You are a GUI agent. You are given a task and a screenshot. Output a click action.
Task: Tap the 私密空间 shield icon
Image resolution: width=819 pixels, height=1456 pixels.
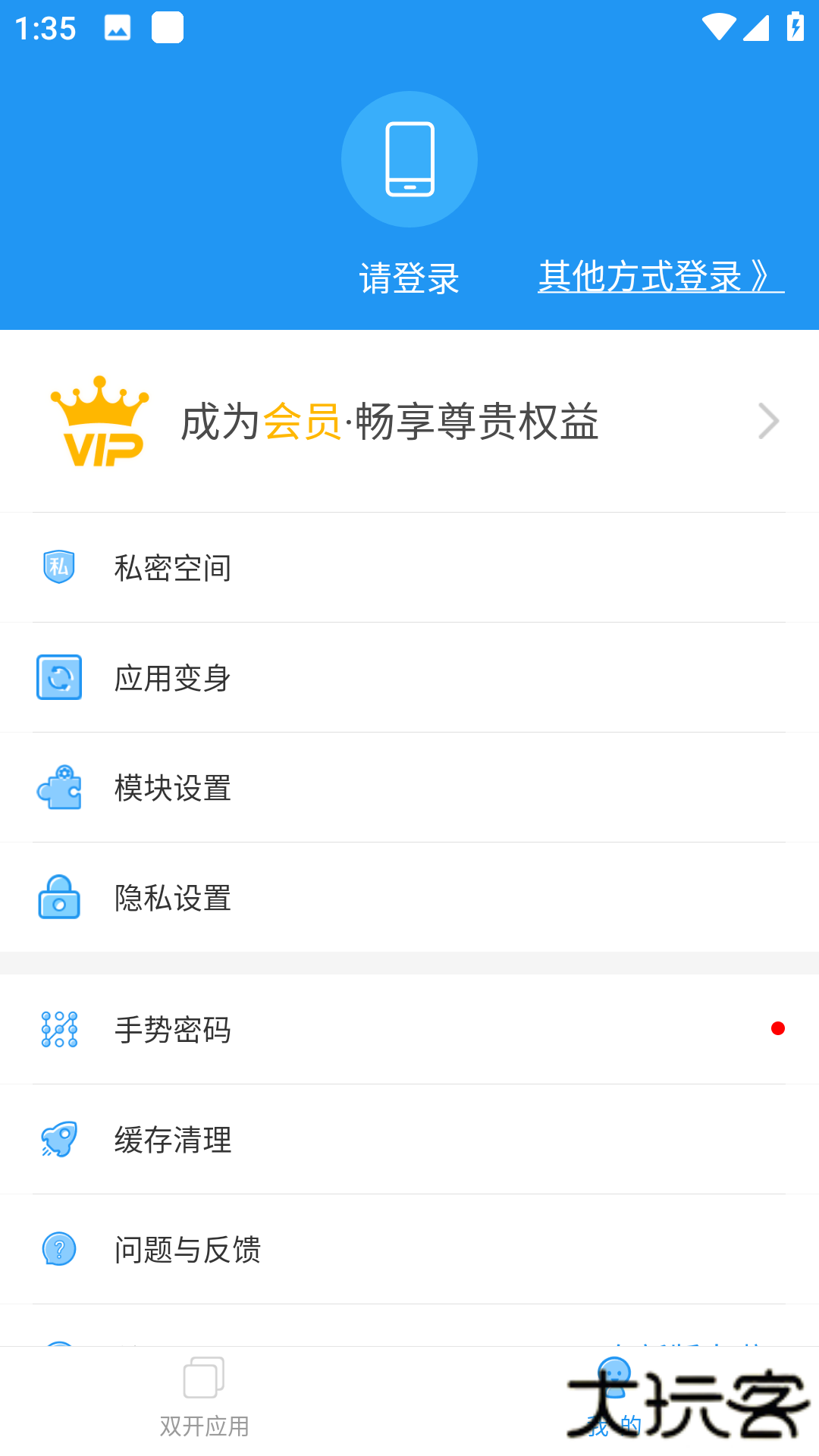pyautogui.click(x=59, y=567)
